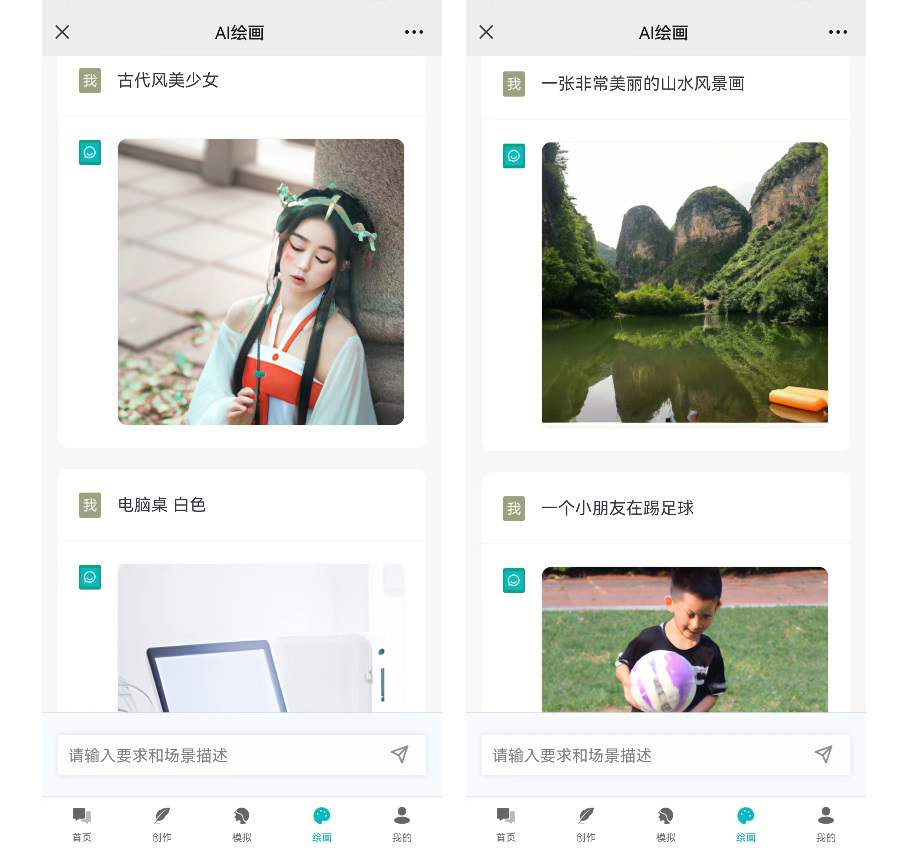Go to 模拟 tab on the 山水风景画 screen

click(x=666, y=823)
